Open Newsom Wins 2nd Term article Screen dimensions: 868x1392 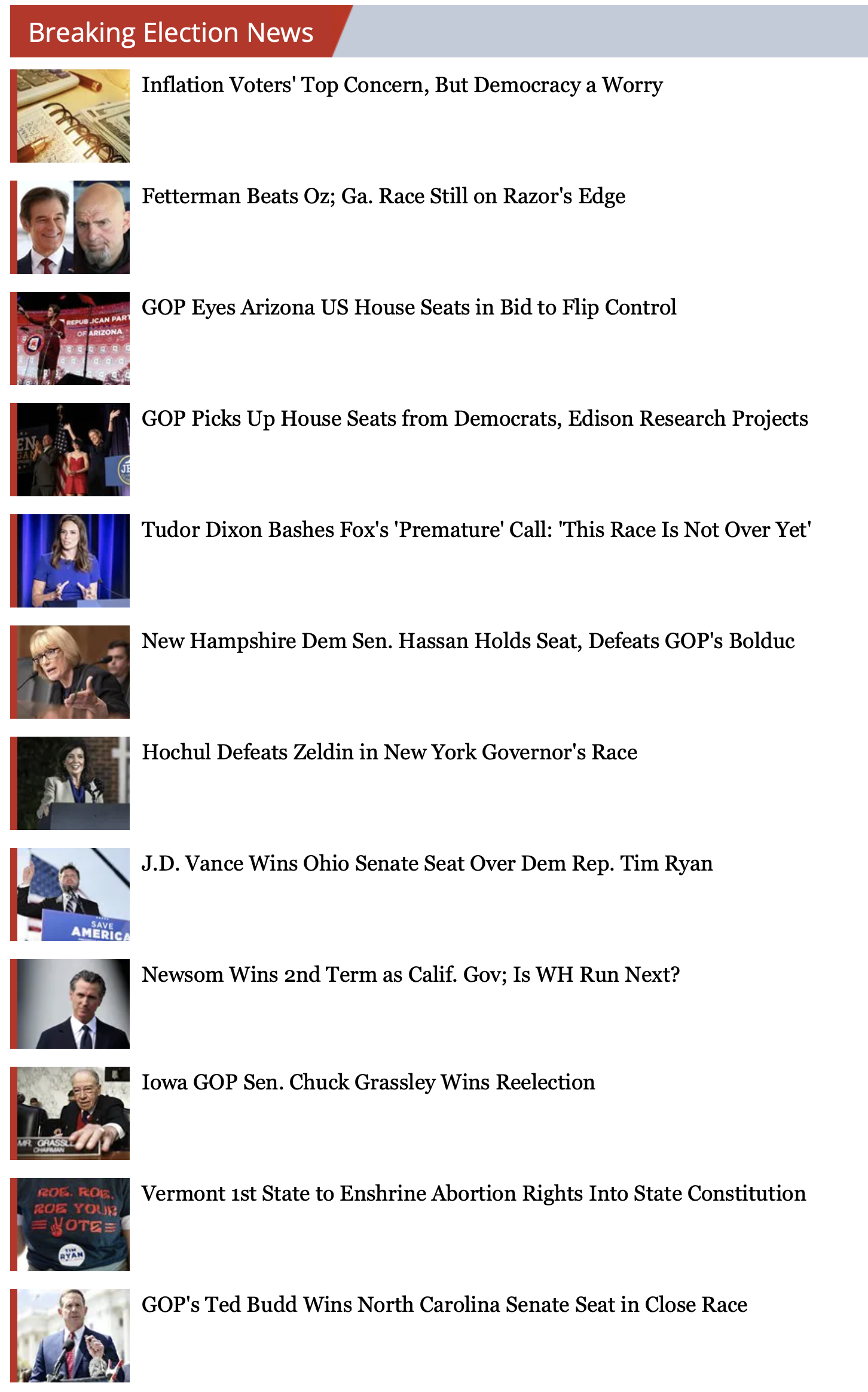point(410,975)
